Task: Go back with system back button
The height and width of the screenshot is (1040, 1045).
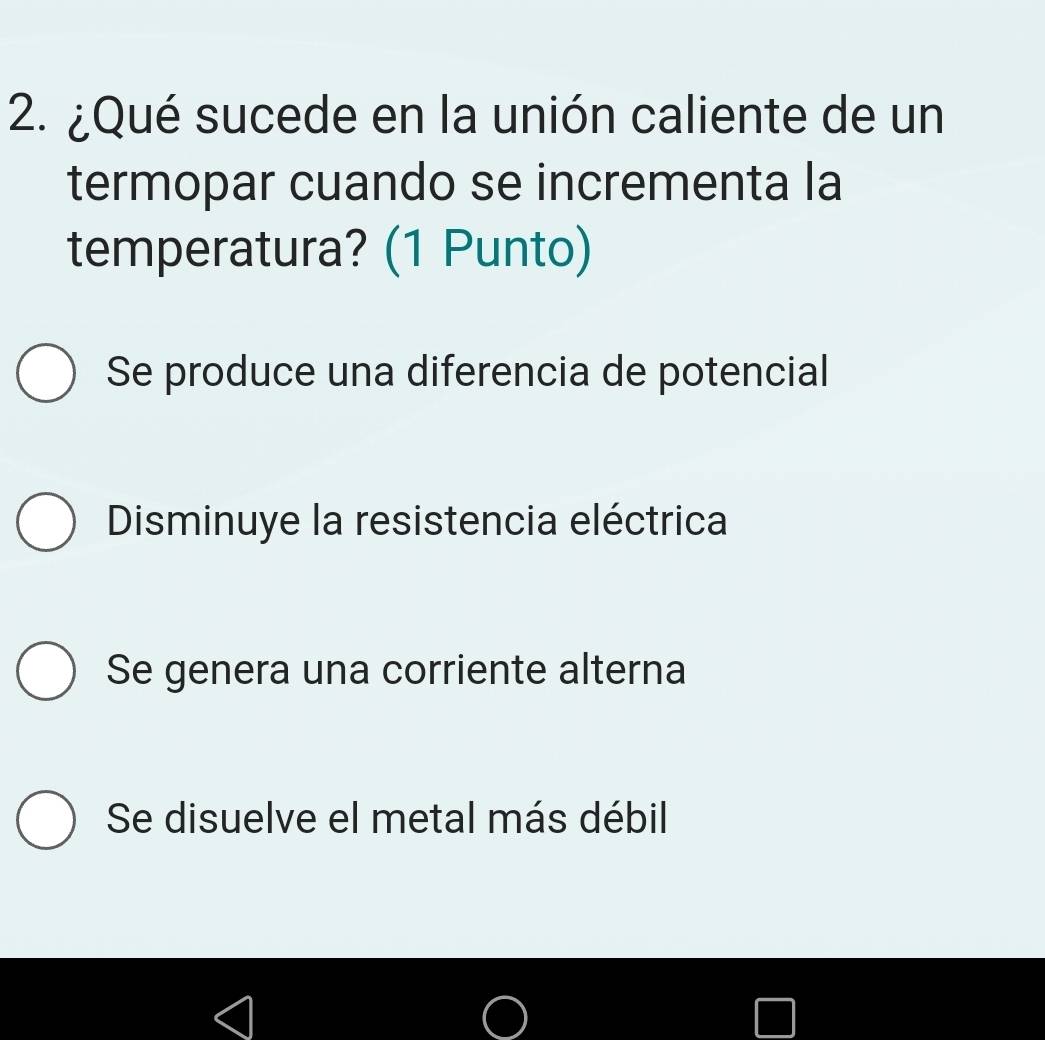Action: pos(235,1015)
